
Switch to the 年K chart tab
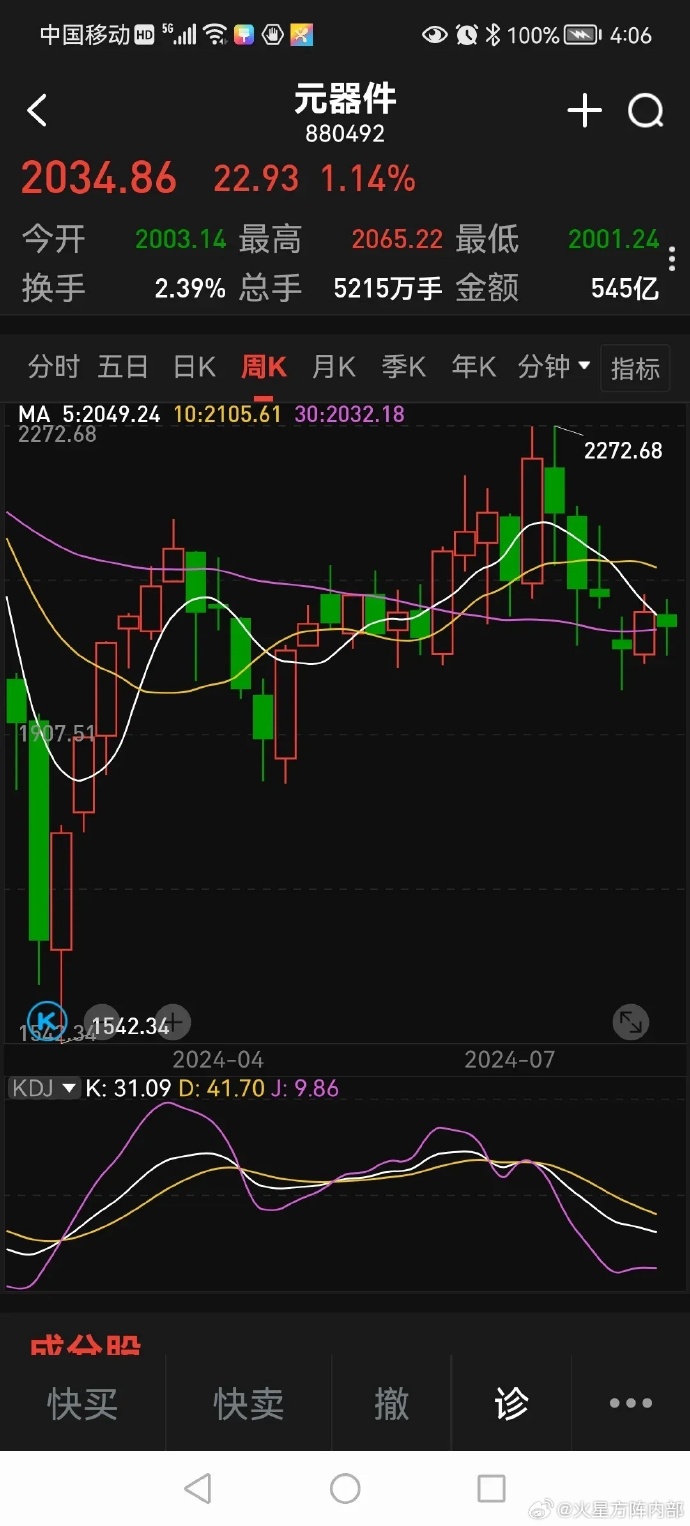(x=474, y=367)
